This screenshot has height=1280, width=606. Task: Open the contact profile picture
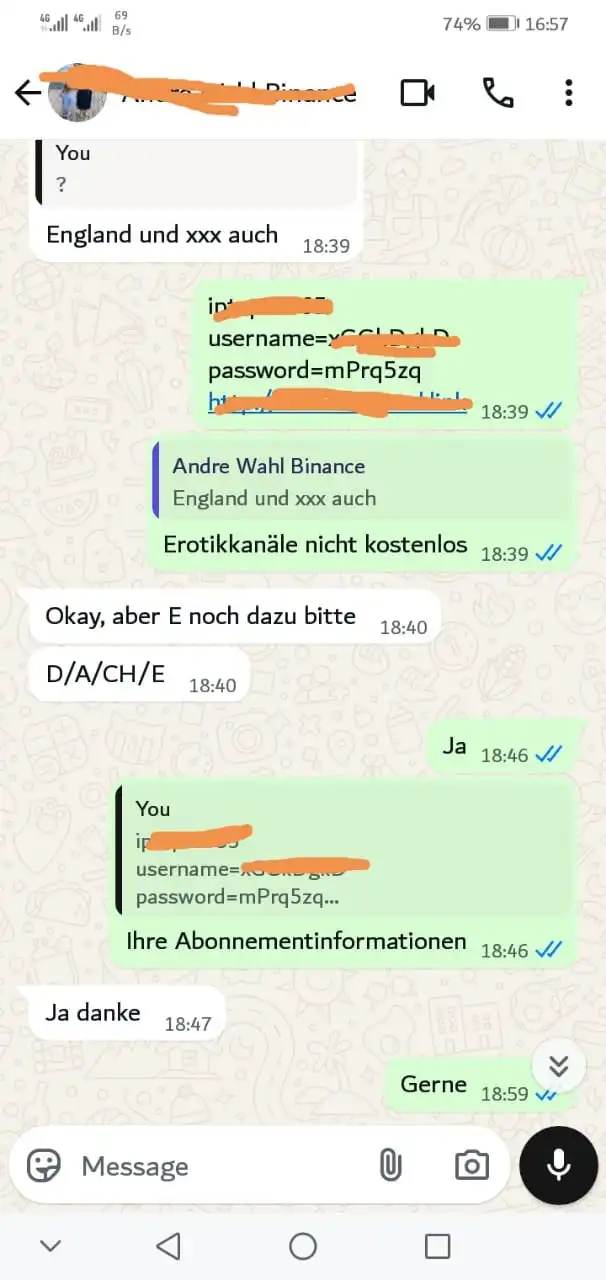click(x=76, y=93)
